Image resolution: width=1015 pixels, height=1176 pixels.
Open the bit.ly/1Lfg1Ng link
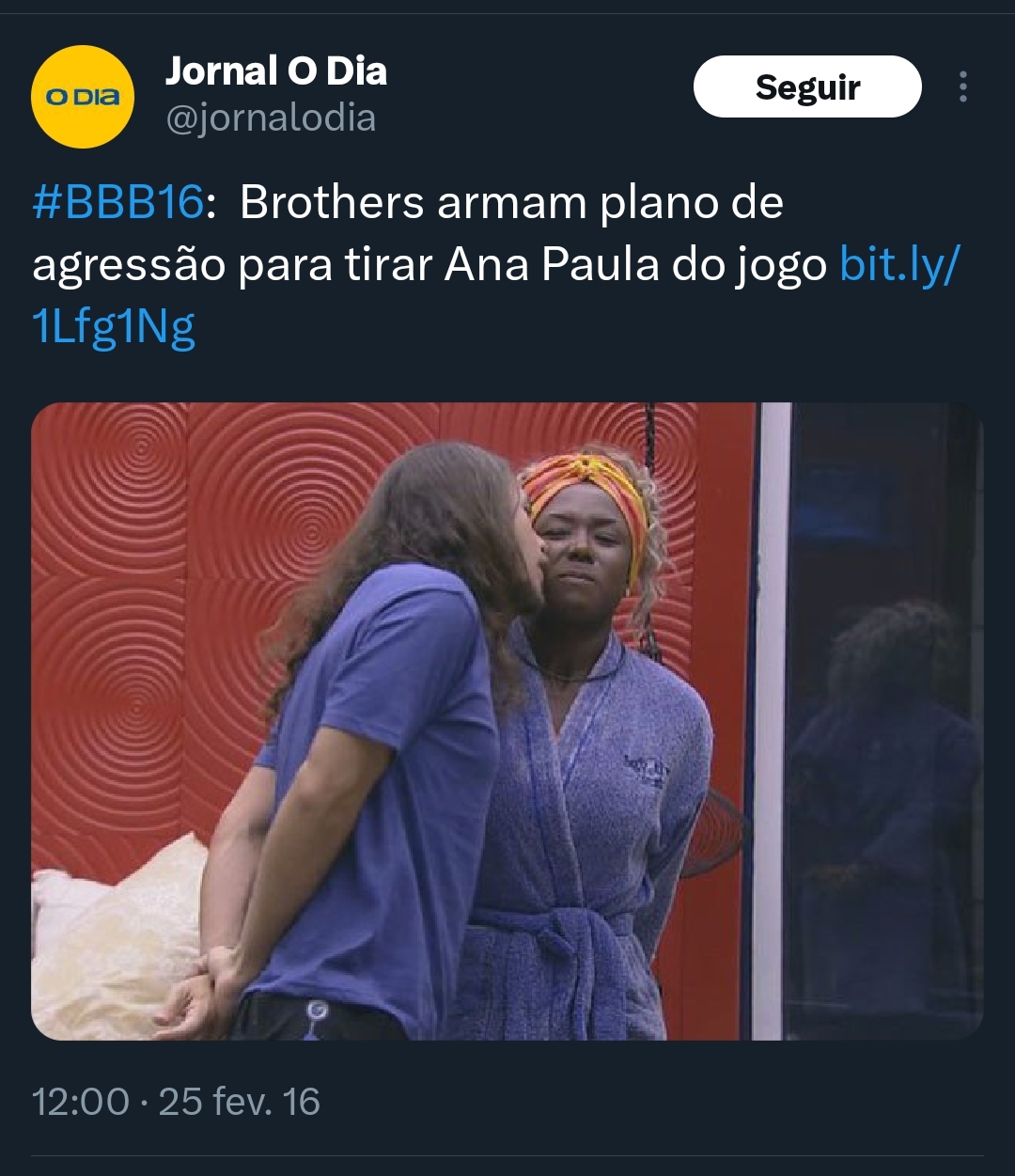coord(898,265)
